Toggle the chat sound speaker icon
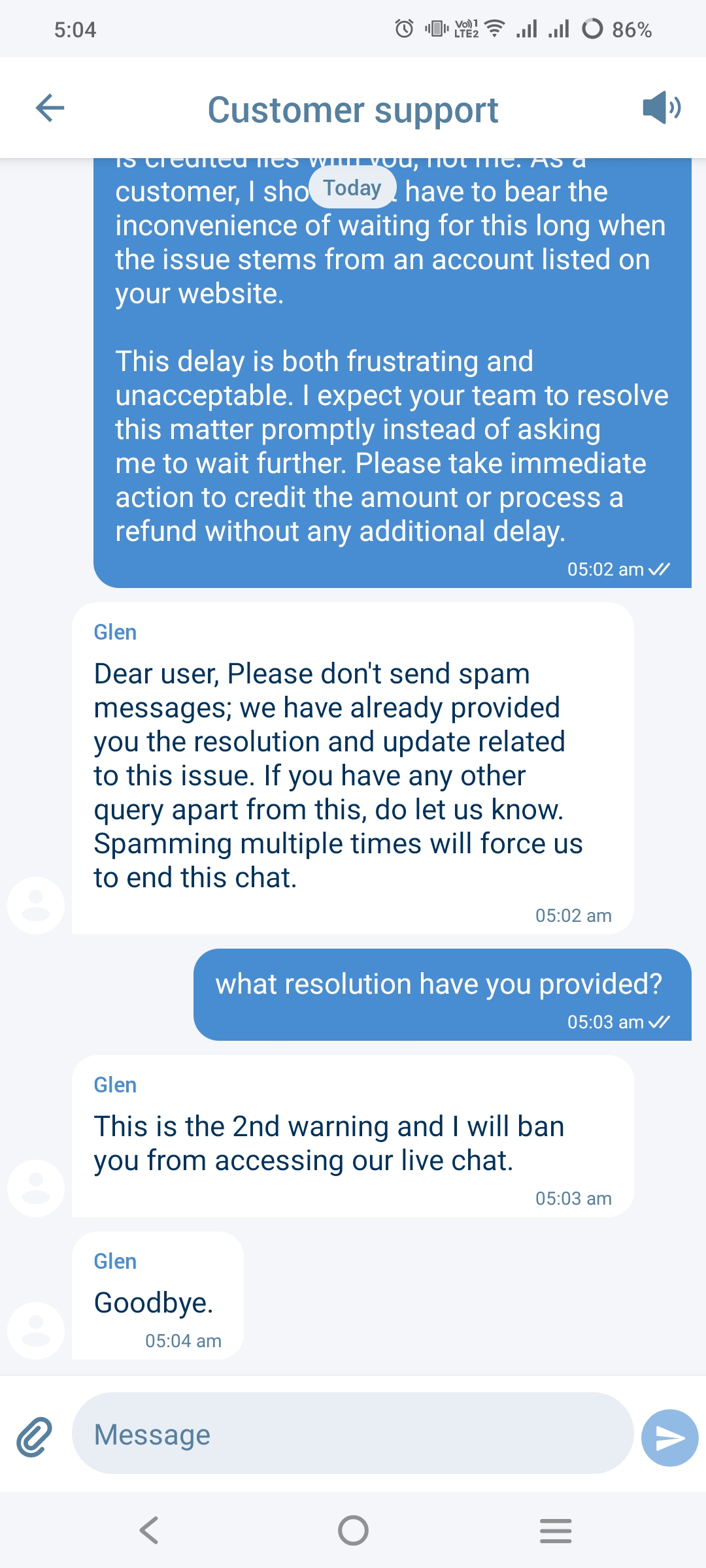Viewport: 706px width, 1568px height. click(x=661, y=108)
